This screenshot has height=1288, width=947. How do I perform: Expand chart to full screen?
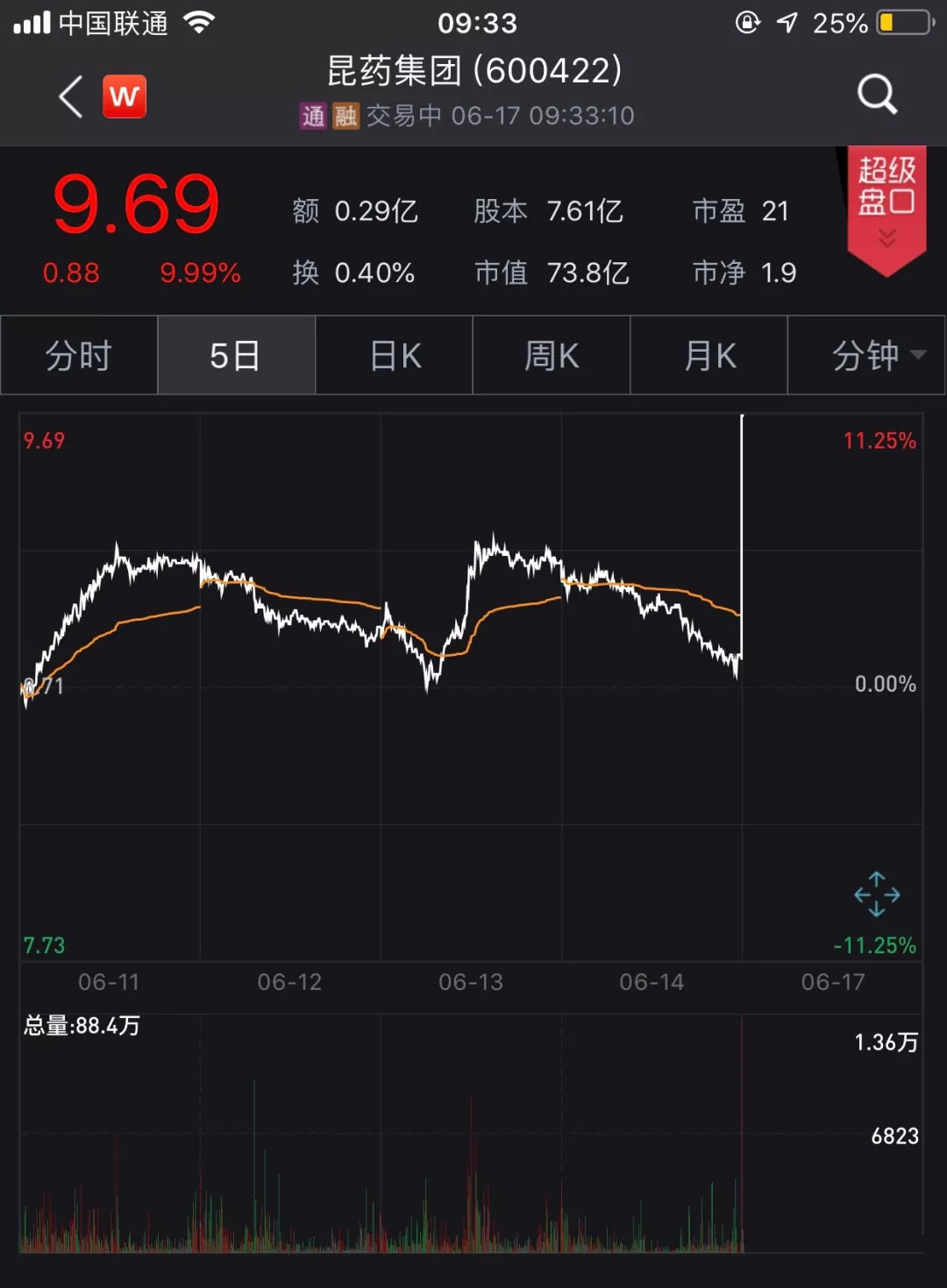(x=877, y=894)
